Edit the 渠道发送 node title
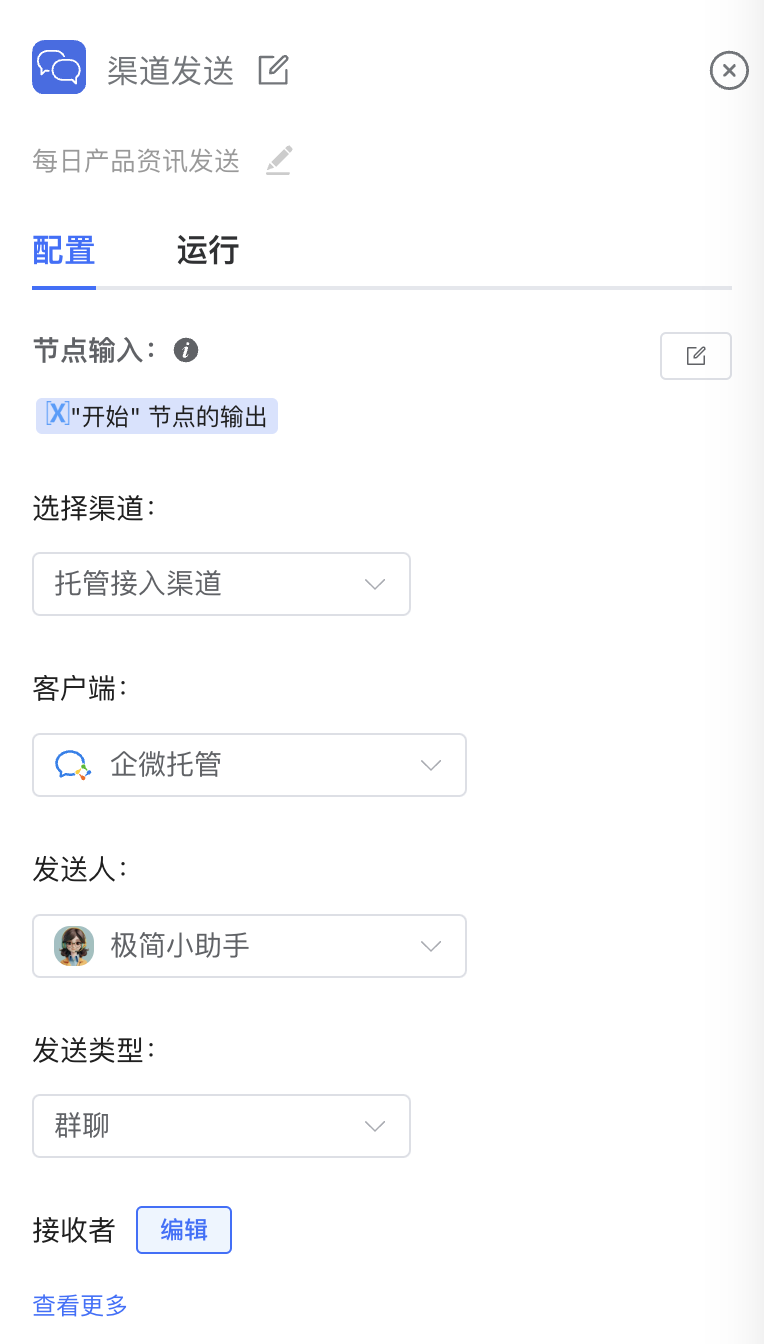Image resolution: width=764 pixels, height=1344 pixels. pyautogui.click(x=273, y=70)
